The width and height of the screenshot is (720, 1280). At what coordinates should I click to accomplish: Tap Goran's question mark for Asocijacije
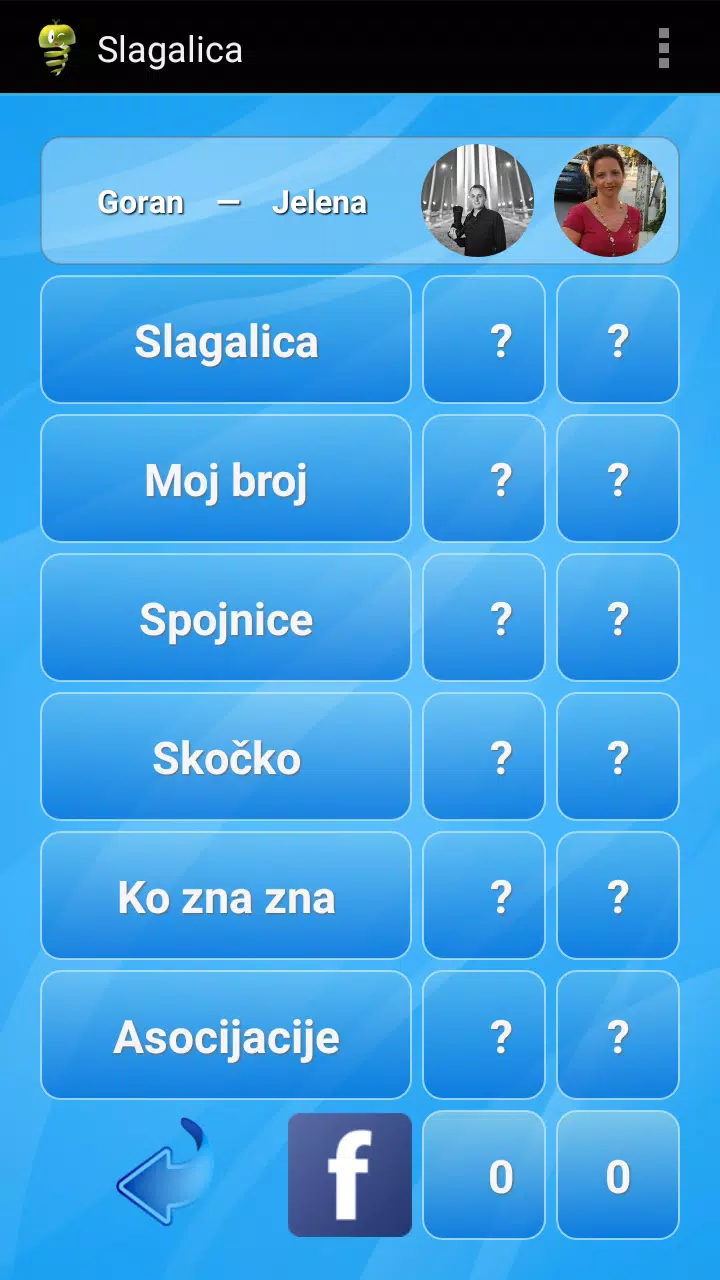click(484, 1035)
